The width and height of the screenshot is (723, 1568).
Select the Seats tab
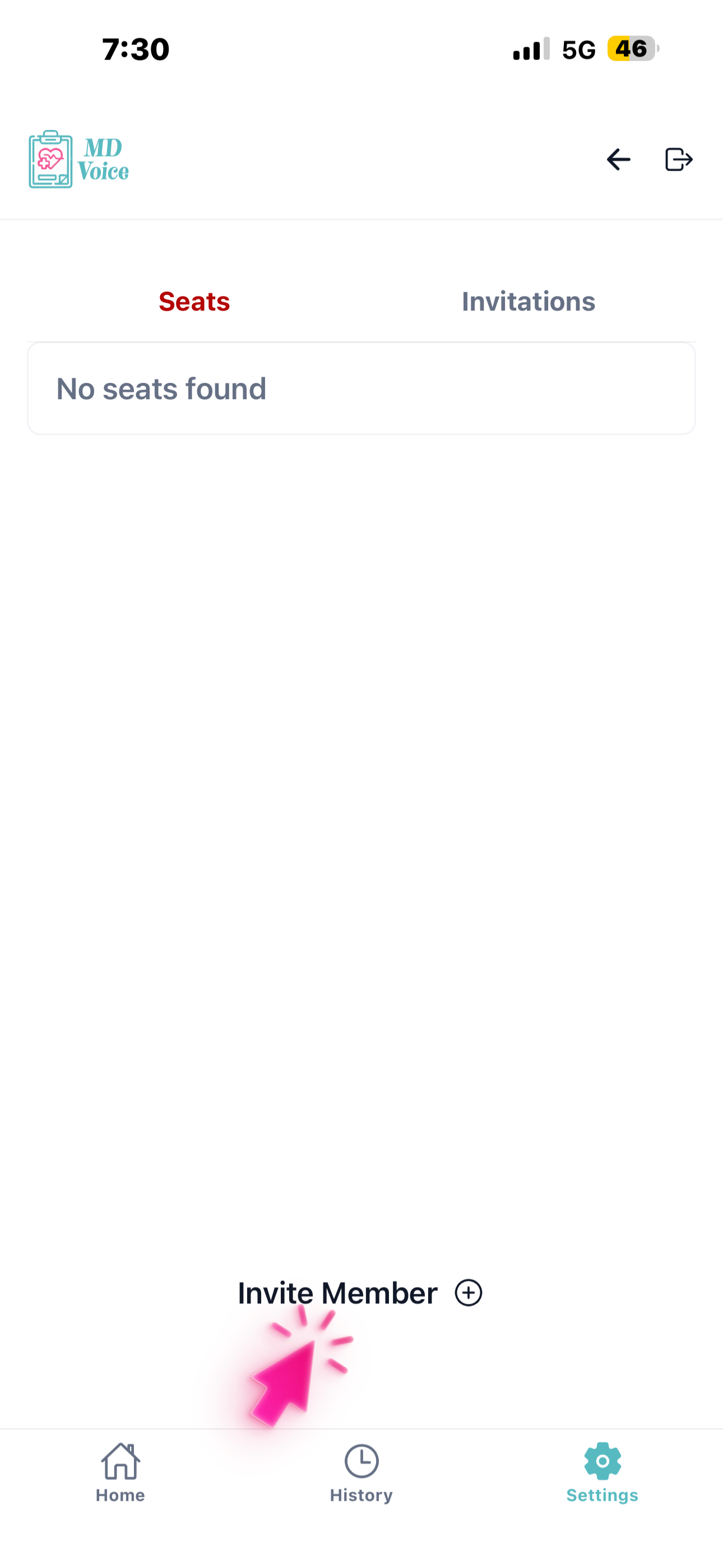tap(194, 301)
